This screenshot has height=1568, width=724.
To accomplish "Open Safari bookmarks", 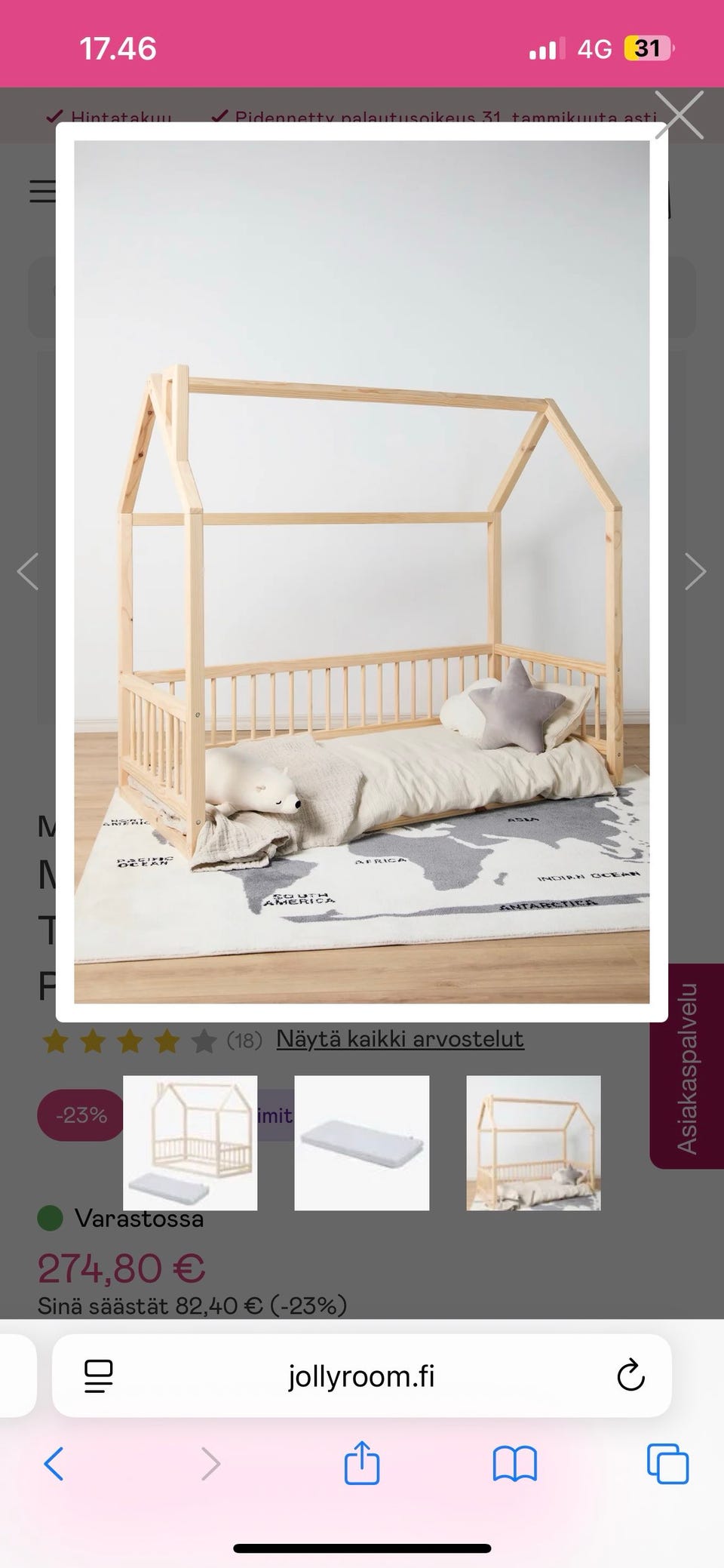I will tap(514, 1464).
